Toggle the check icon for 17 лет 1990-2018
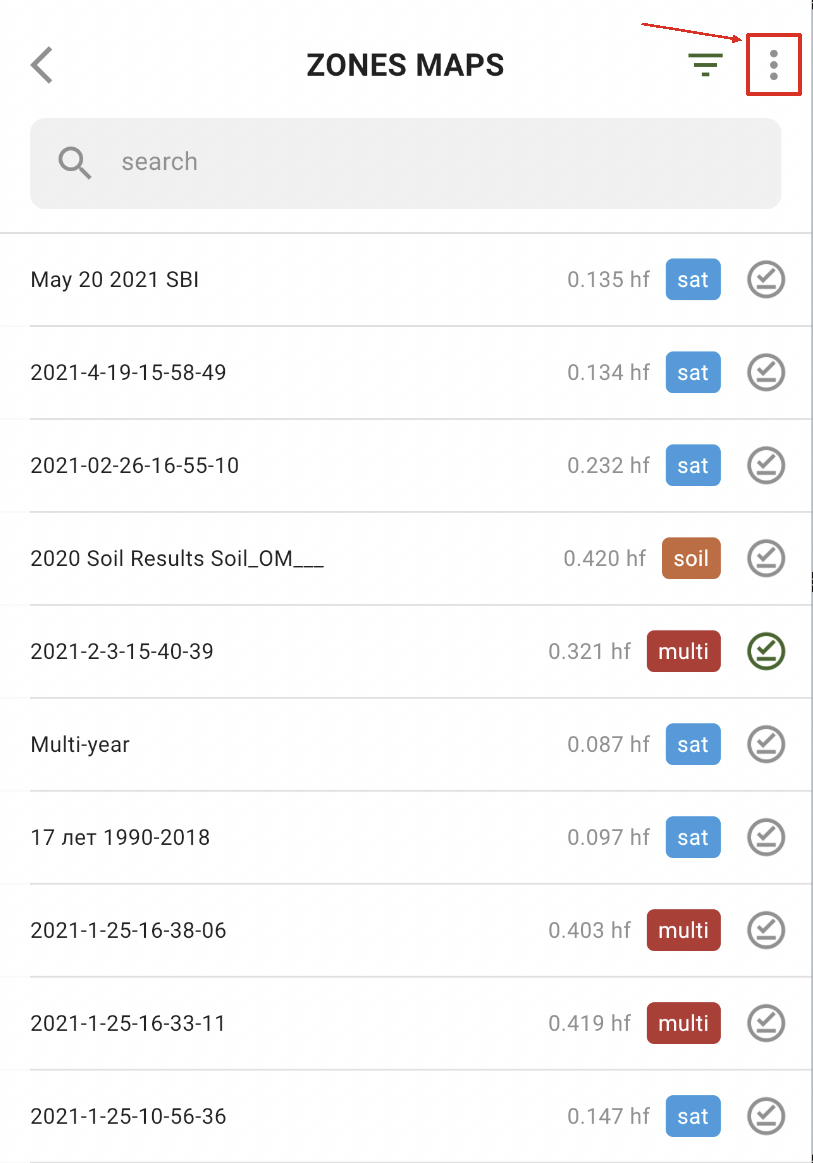The image size is (813, 1163). coord(766,838)
